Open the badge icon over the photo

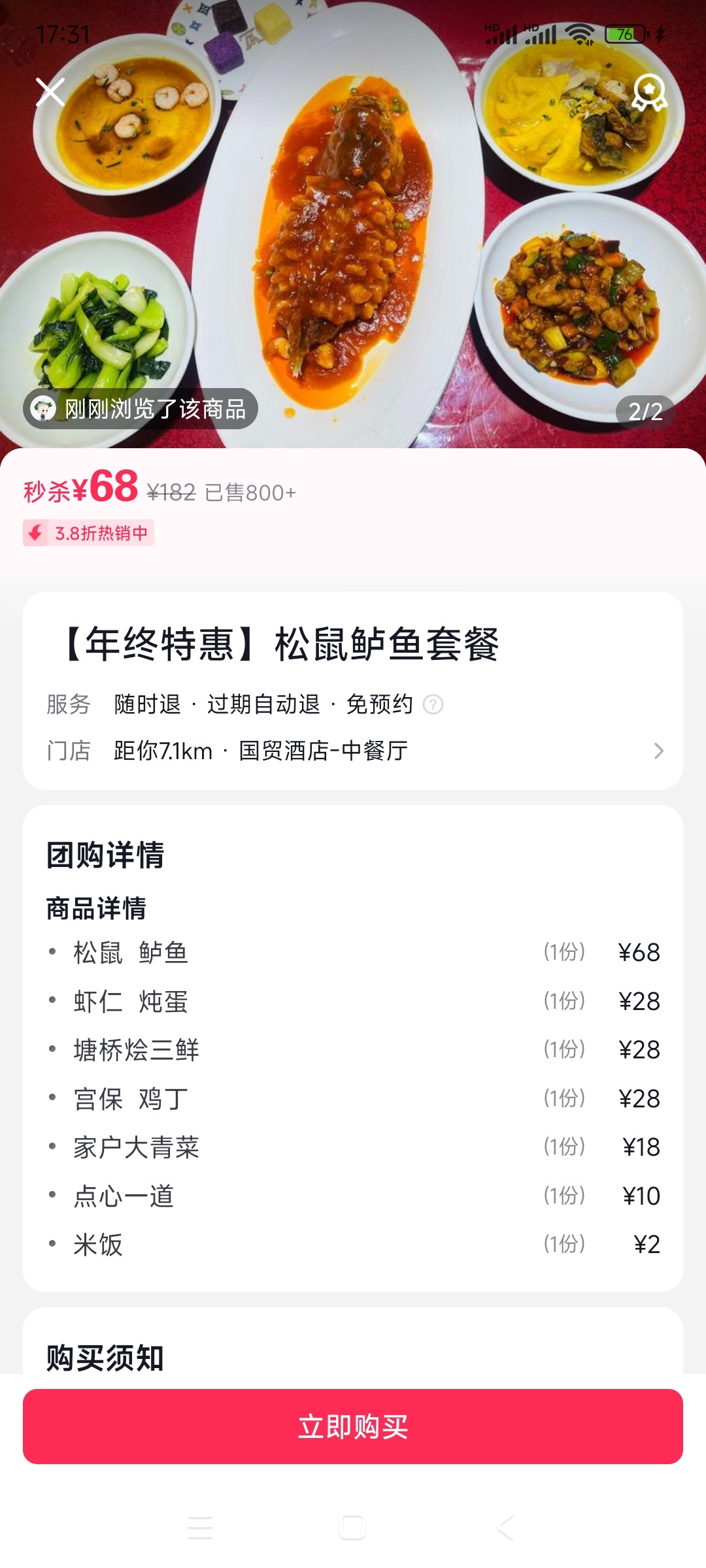(648, 92)
